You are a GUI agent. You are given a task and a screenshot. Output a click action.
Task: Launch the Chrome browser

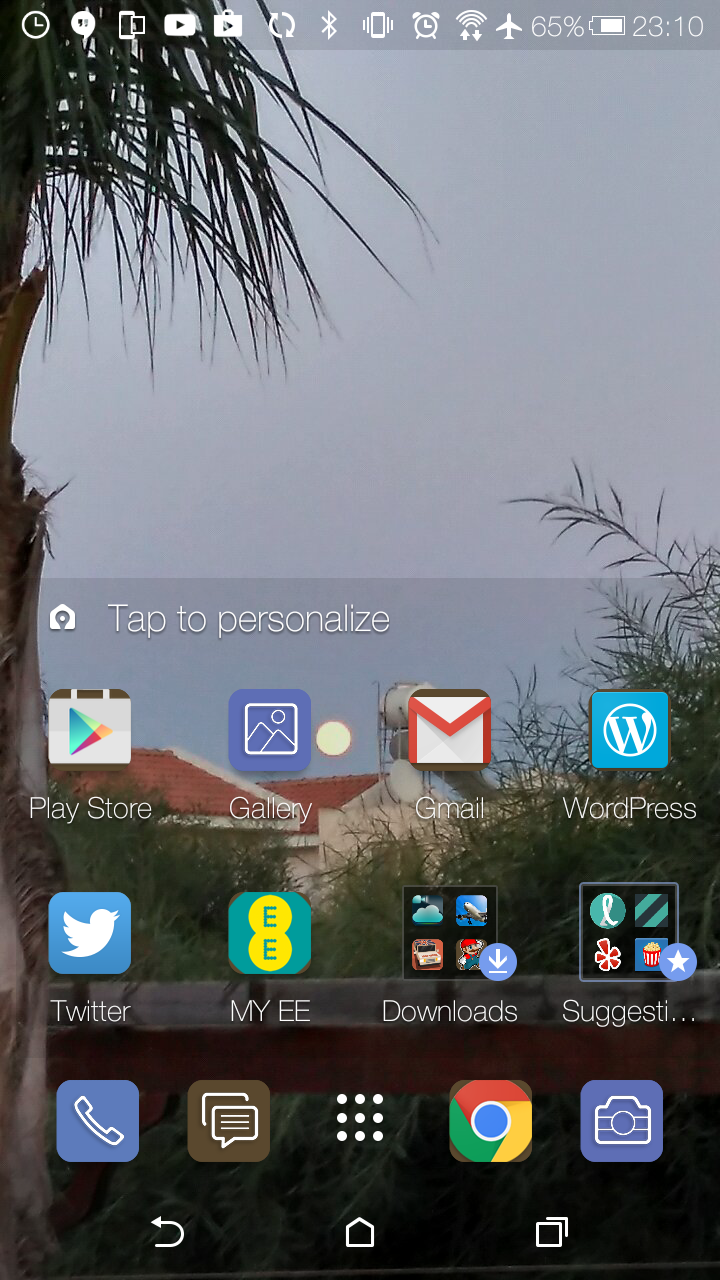tap(491, 1121)
